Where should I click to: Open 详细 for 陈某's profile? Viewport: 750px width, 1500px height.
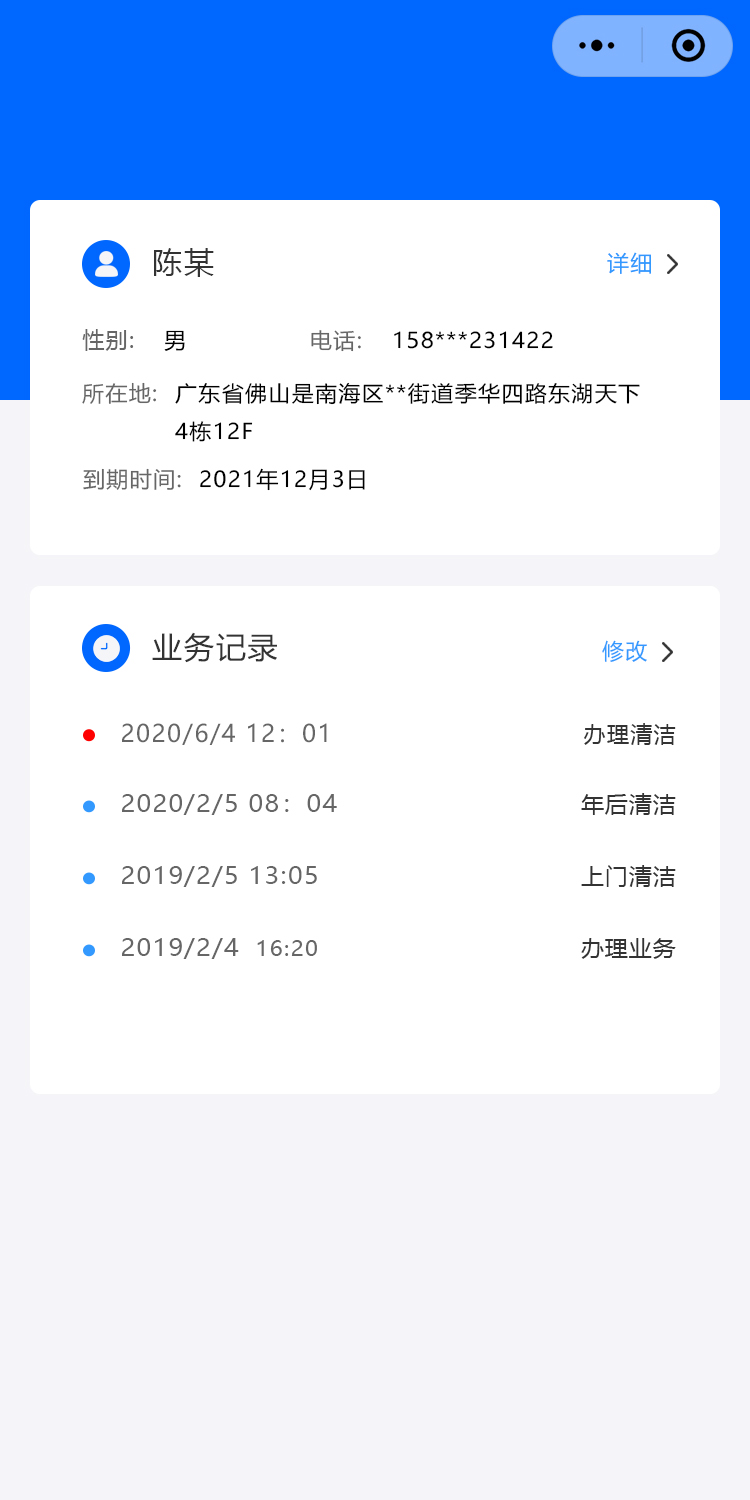[x=642, y=264]
